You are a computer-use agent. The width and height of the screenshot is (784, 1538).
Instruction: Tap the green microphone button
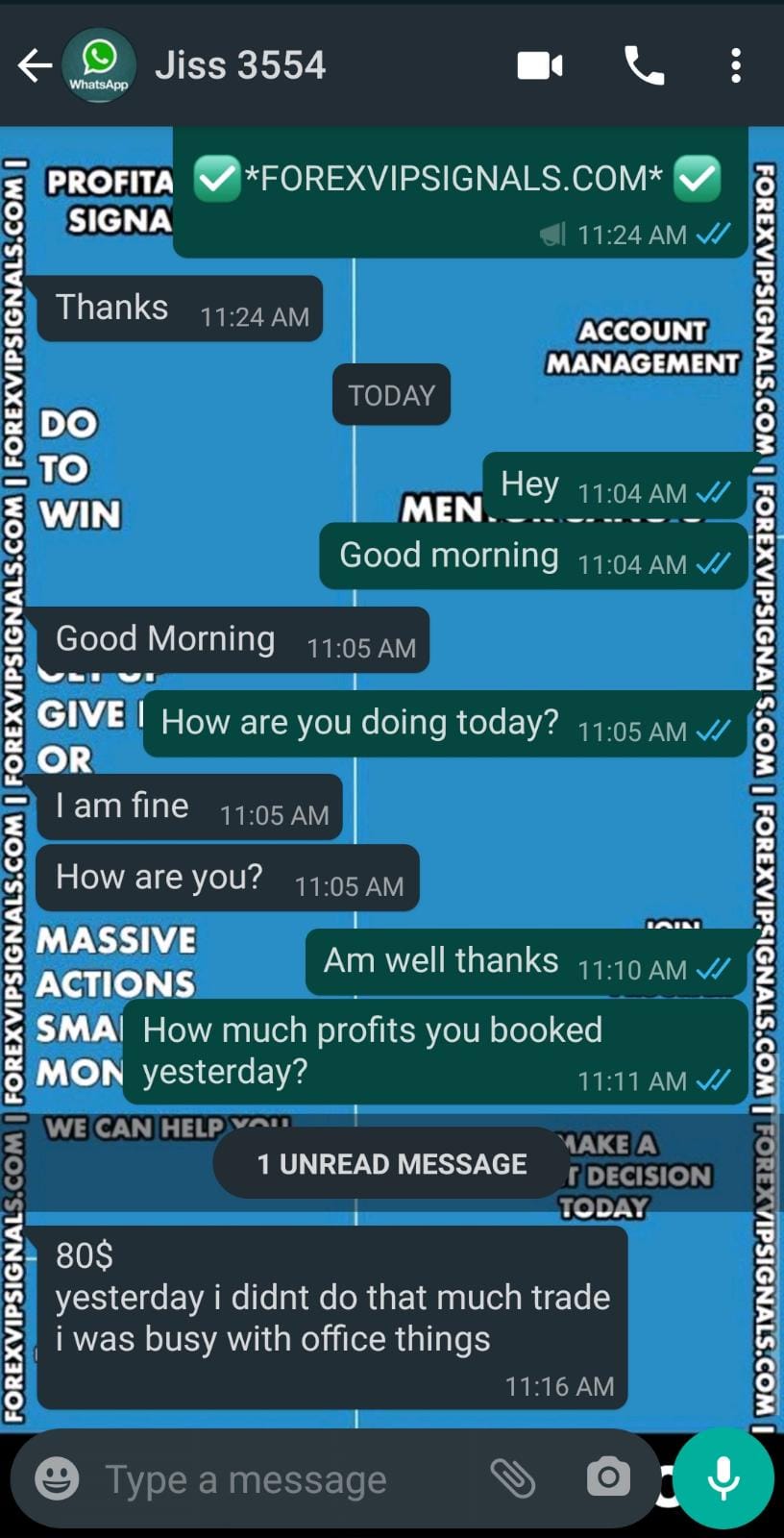click(723, 1478)
